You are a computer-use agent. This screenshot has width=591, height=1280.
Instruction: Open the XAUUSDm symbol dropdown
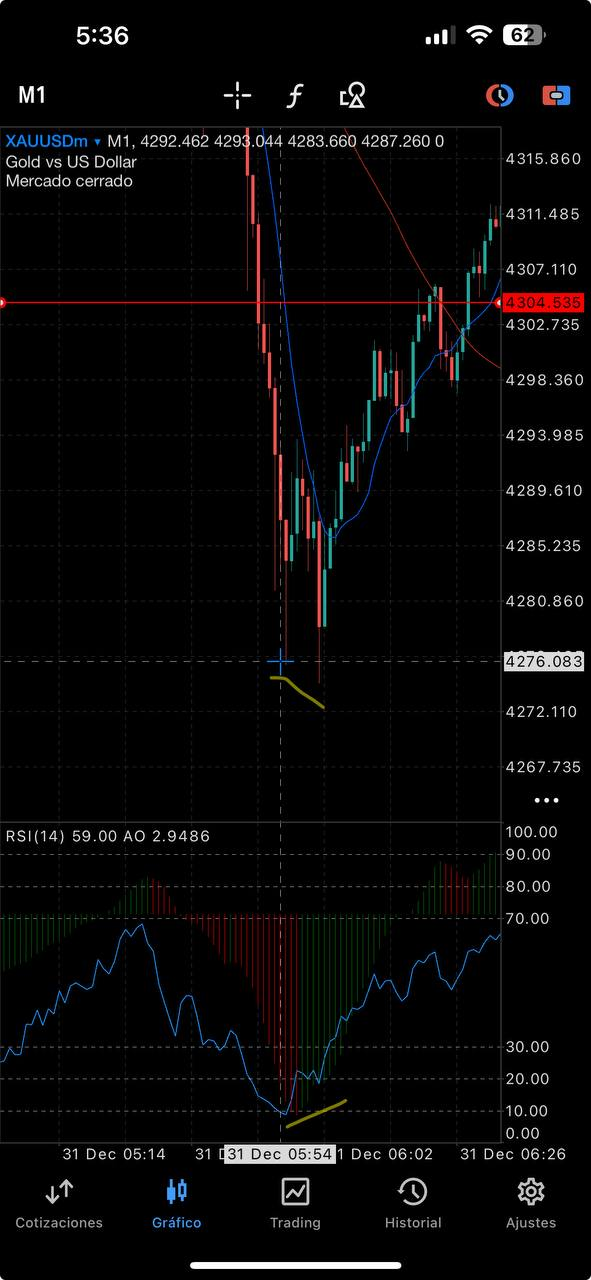pyautogui.click(x=53, y=141)
